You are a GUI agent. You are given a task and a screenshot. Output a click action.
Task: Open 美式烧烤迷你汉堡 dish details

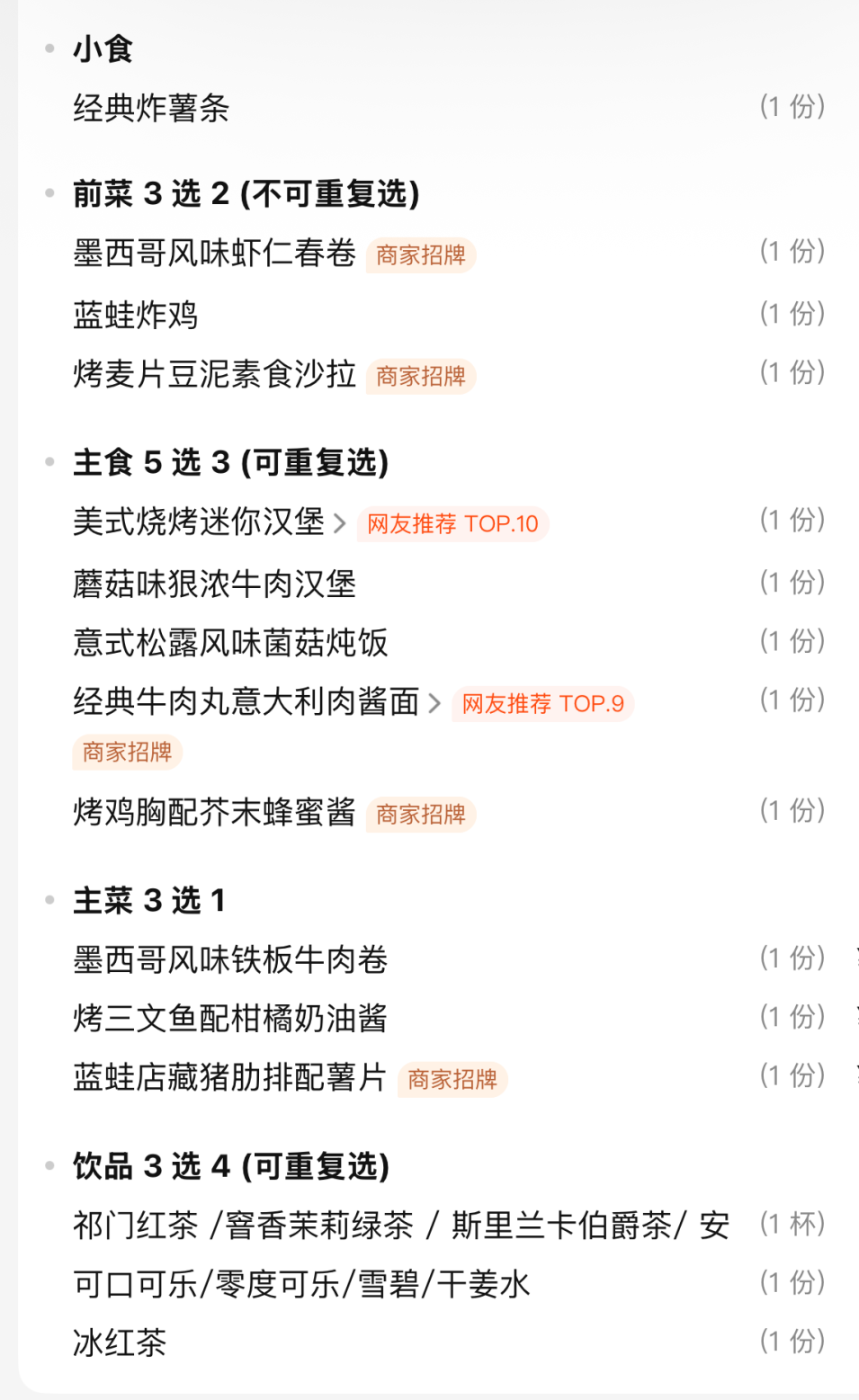coord(209,522)
